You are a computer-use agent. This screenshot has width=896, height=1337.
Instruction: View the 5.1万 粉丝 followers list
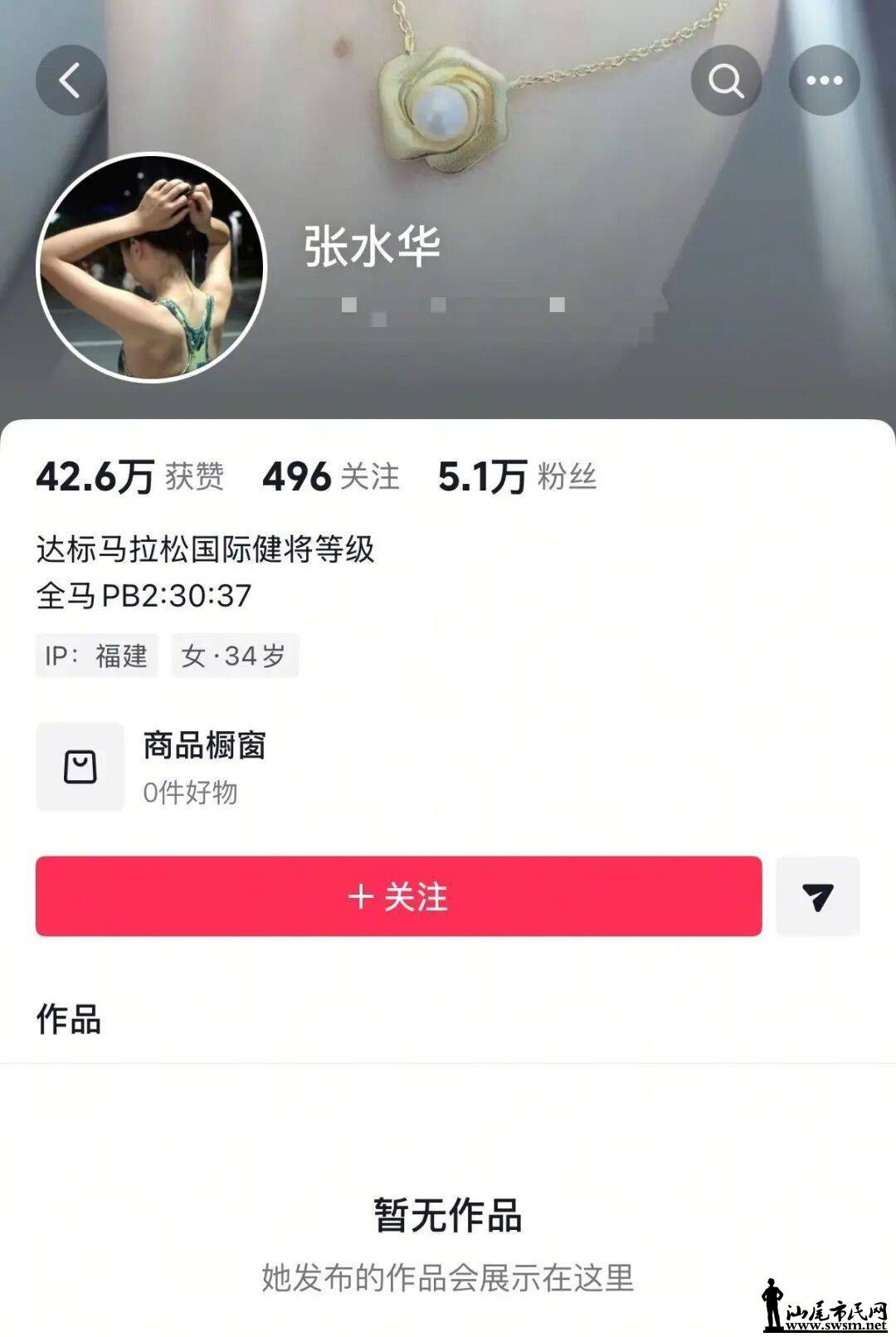click(x=517, y=476)
